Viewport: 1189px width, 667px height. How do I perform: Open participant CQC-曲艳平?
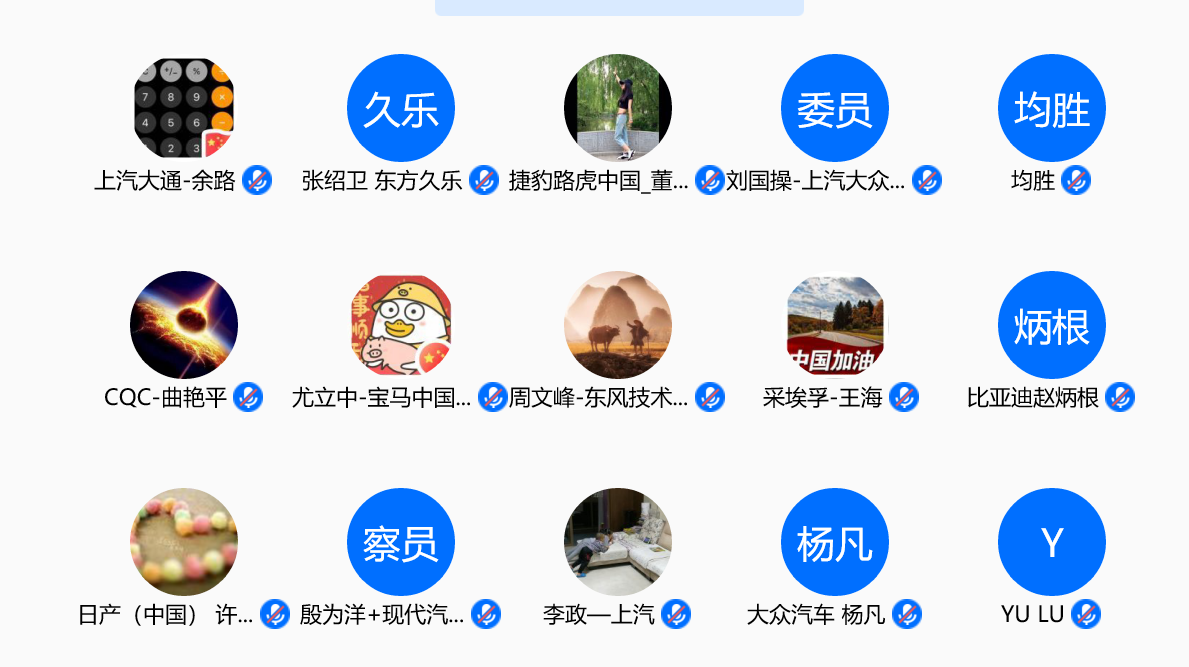coord(184,325)
